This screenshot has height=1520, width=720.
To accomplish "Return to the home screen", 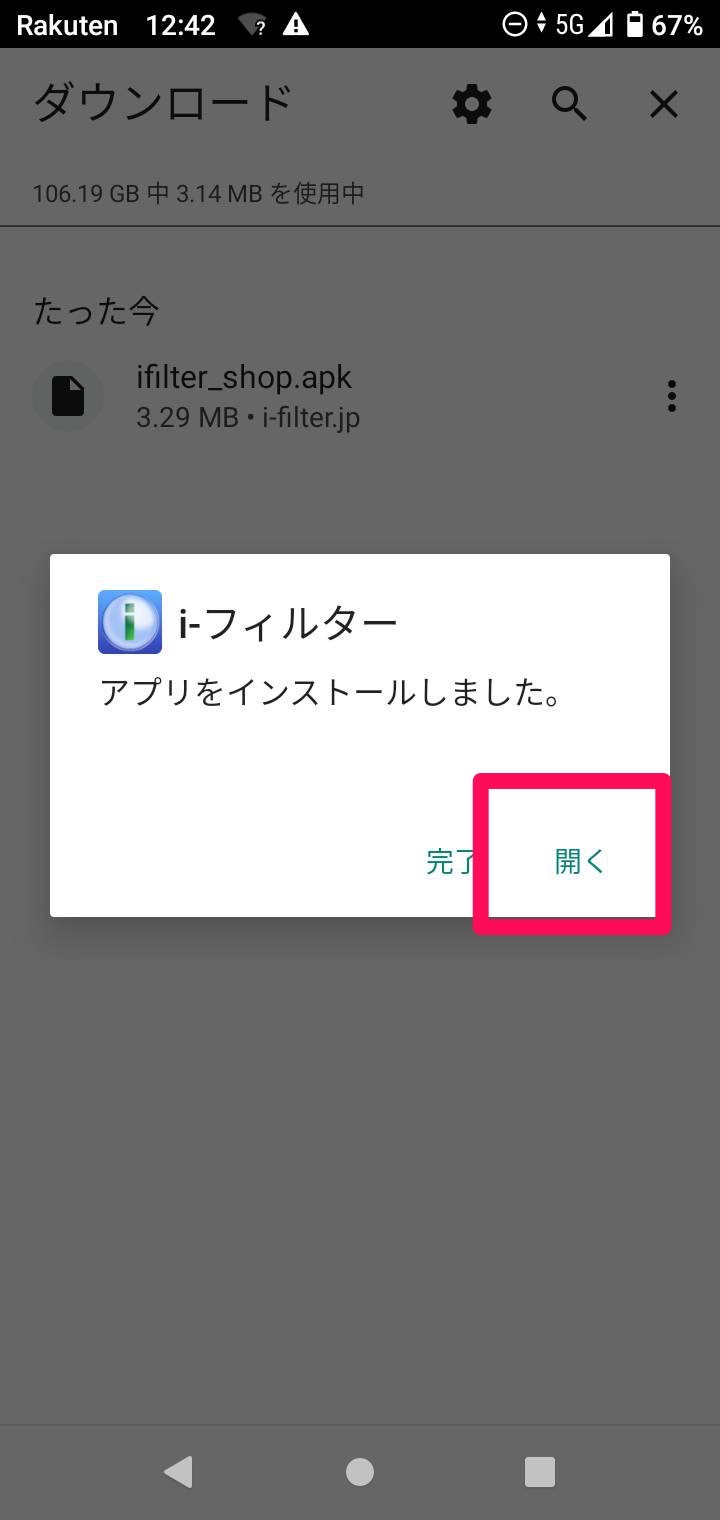I will (x=360, y=1471).
